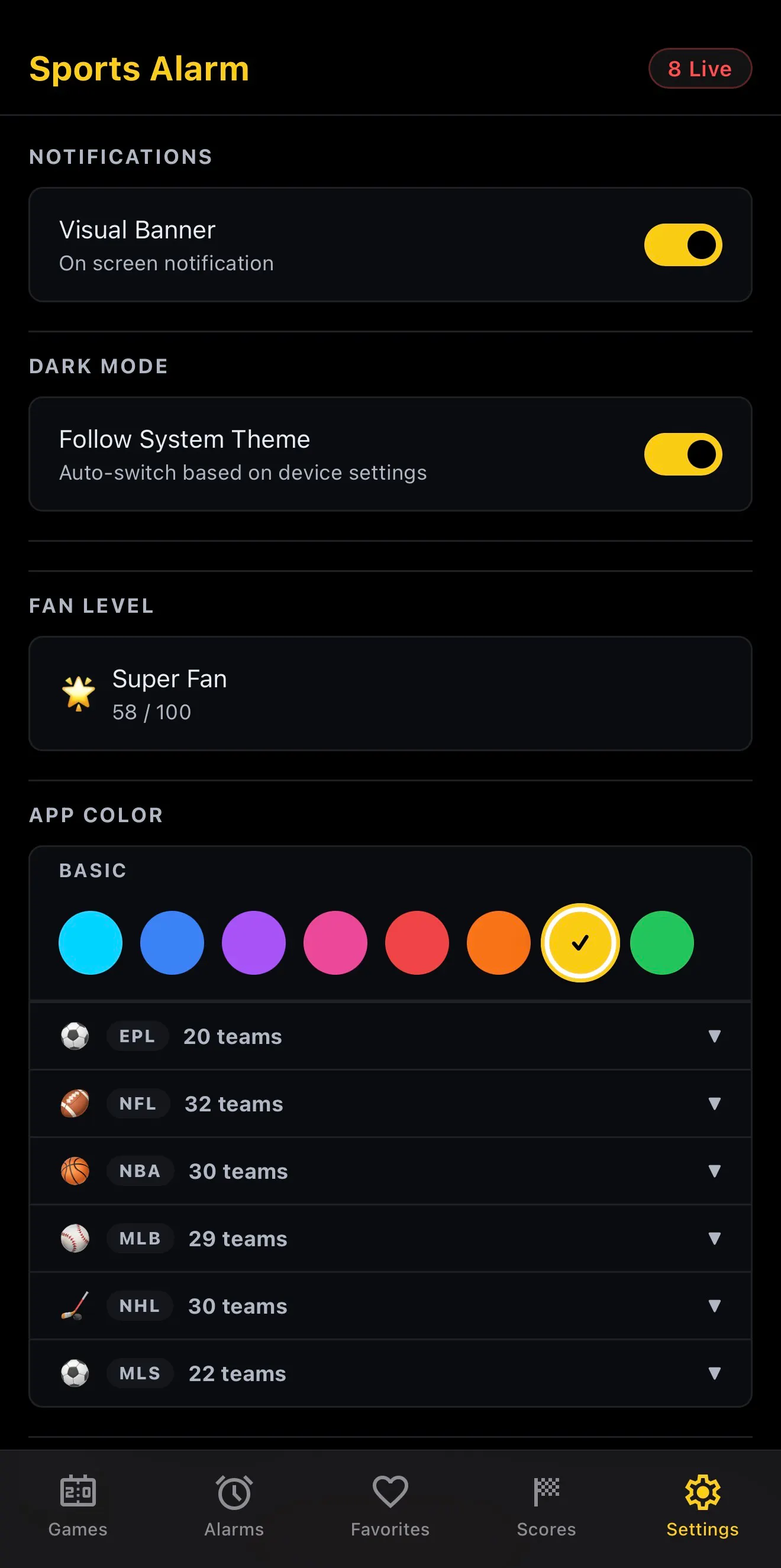Expand the NBA teams section
This screenshot has width=781, height=1568.
pos(390,1171)
